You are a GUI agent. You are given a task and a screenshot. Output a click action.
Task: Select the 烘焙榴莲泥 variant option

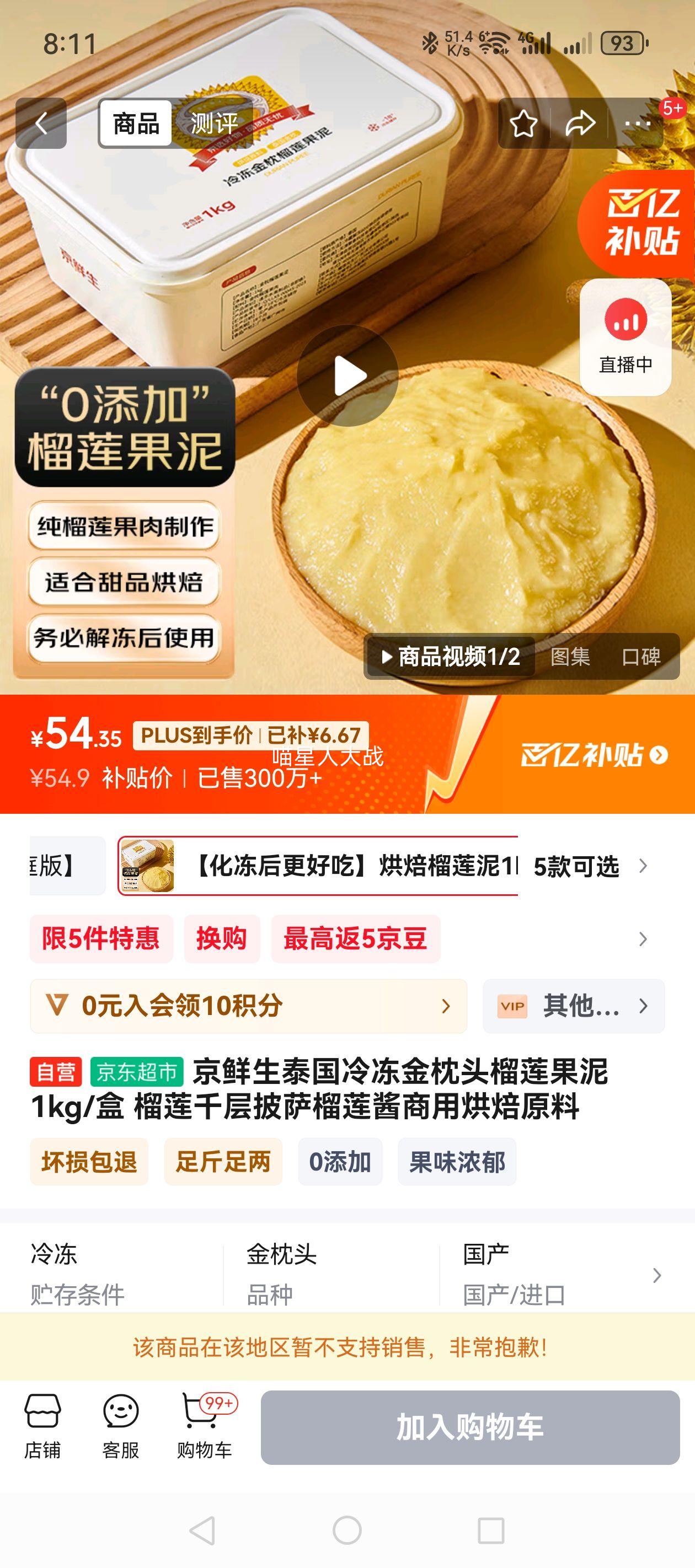[x=318, y=866]
